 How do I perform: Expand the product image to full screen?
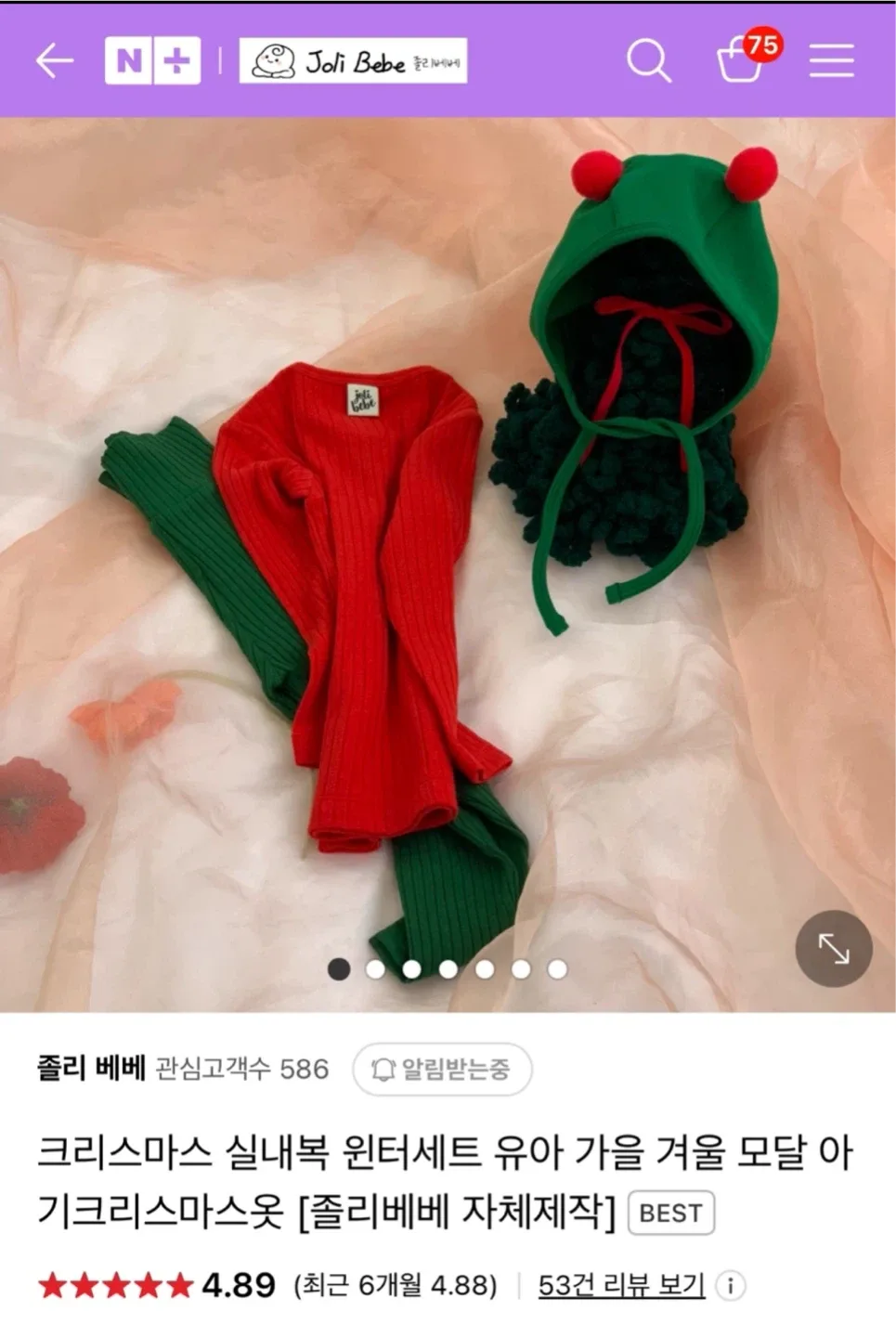(833, 949)
